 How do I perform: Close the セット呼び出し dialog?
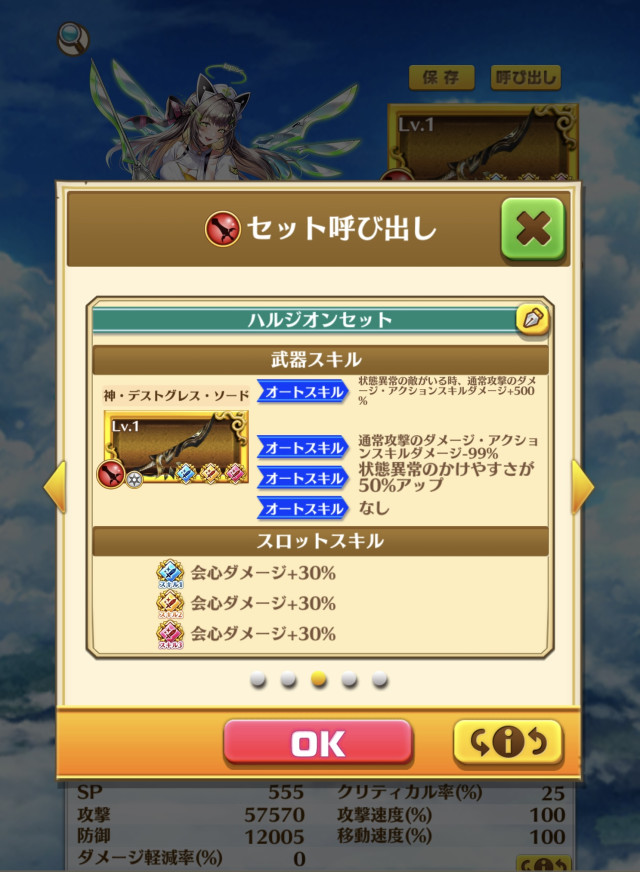click(532, 230)
